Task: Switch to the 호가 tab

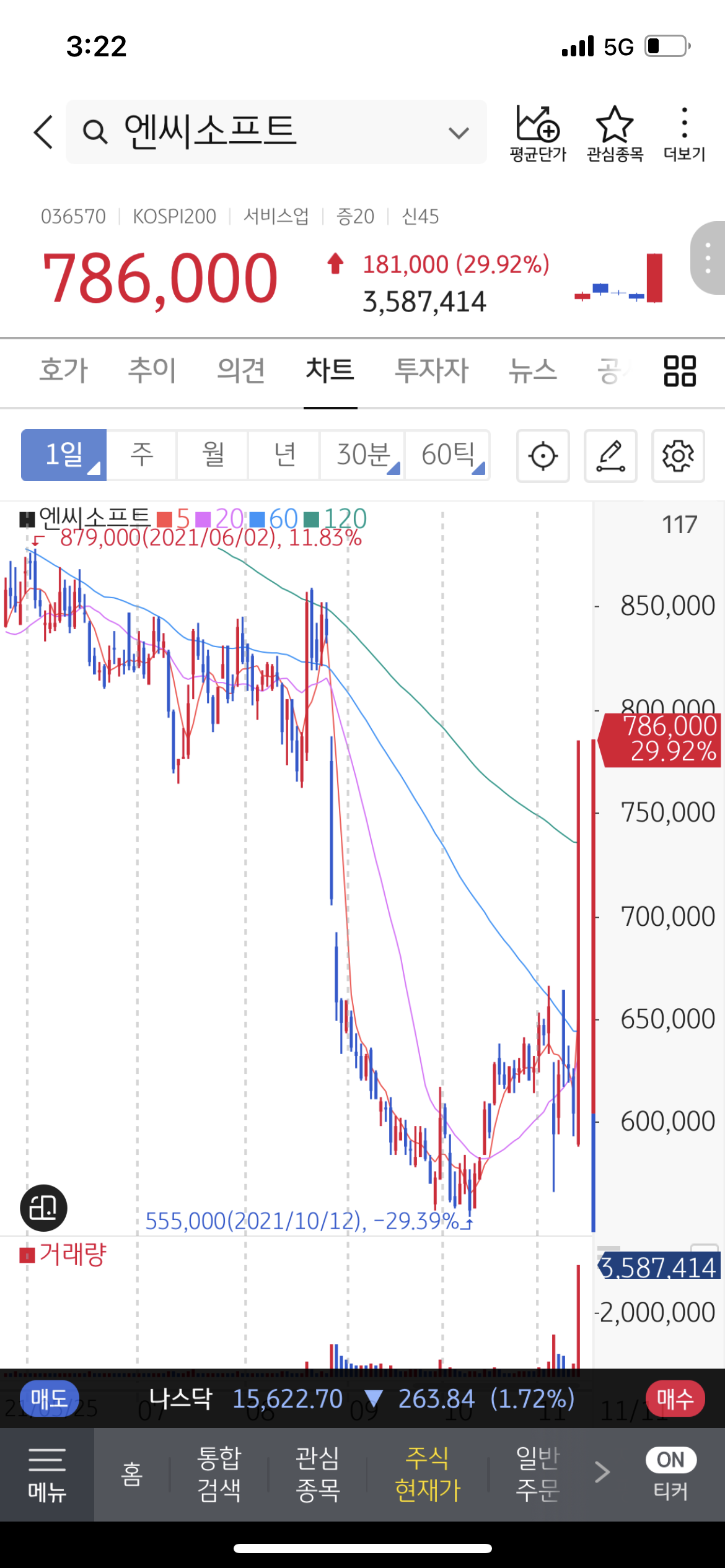Action: click(x=64, y=370)
